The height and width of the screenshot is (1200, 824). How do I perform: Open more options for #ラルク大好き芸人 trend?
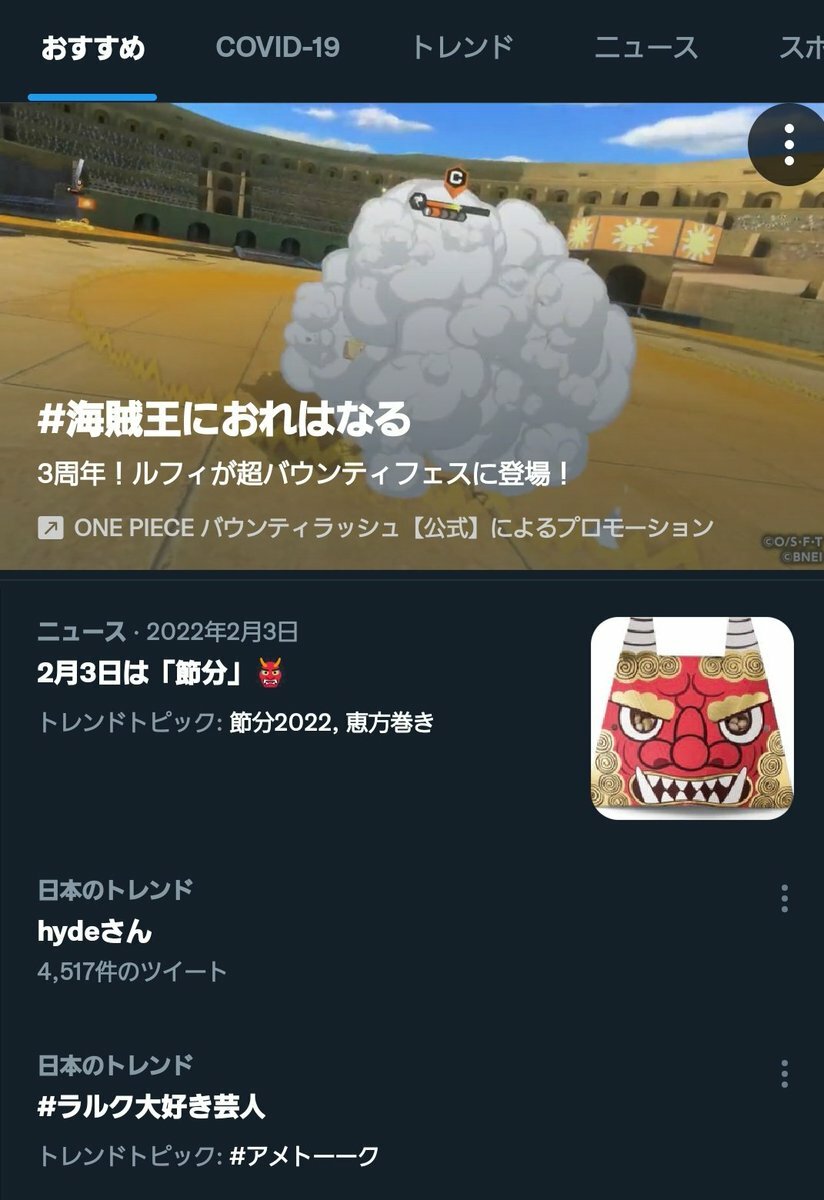coord(784,1074)
